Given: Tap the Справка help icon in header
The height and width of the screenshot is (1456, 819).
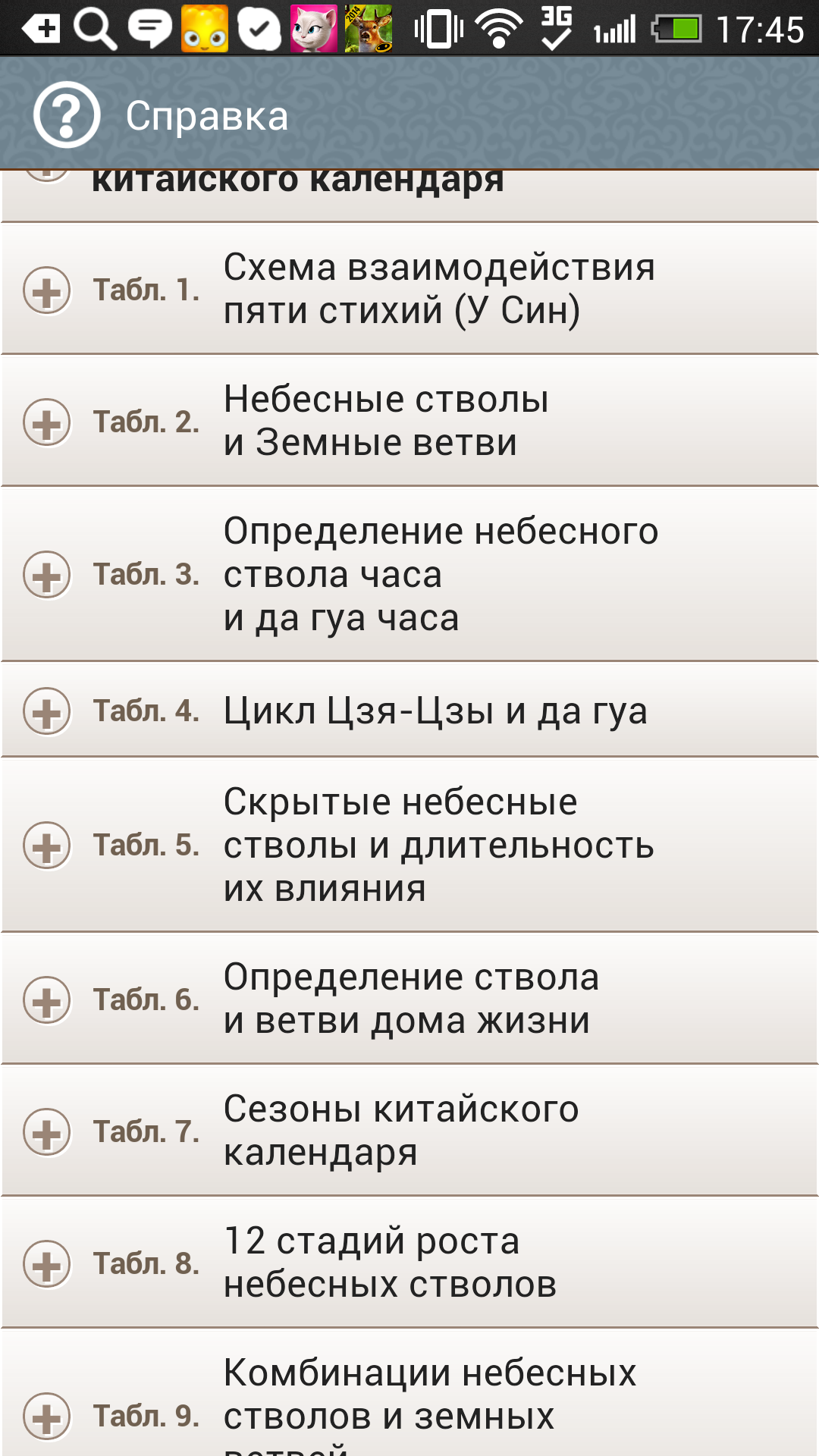Looking at the screenshot, I should tap(67, 115).
